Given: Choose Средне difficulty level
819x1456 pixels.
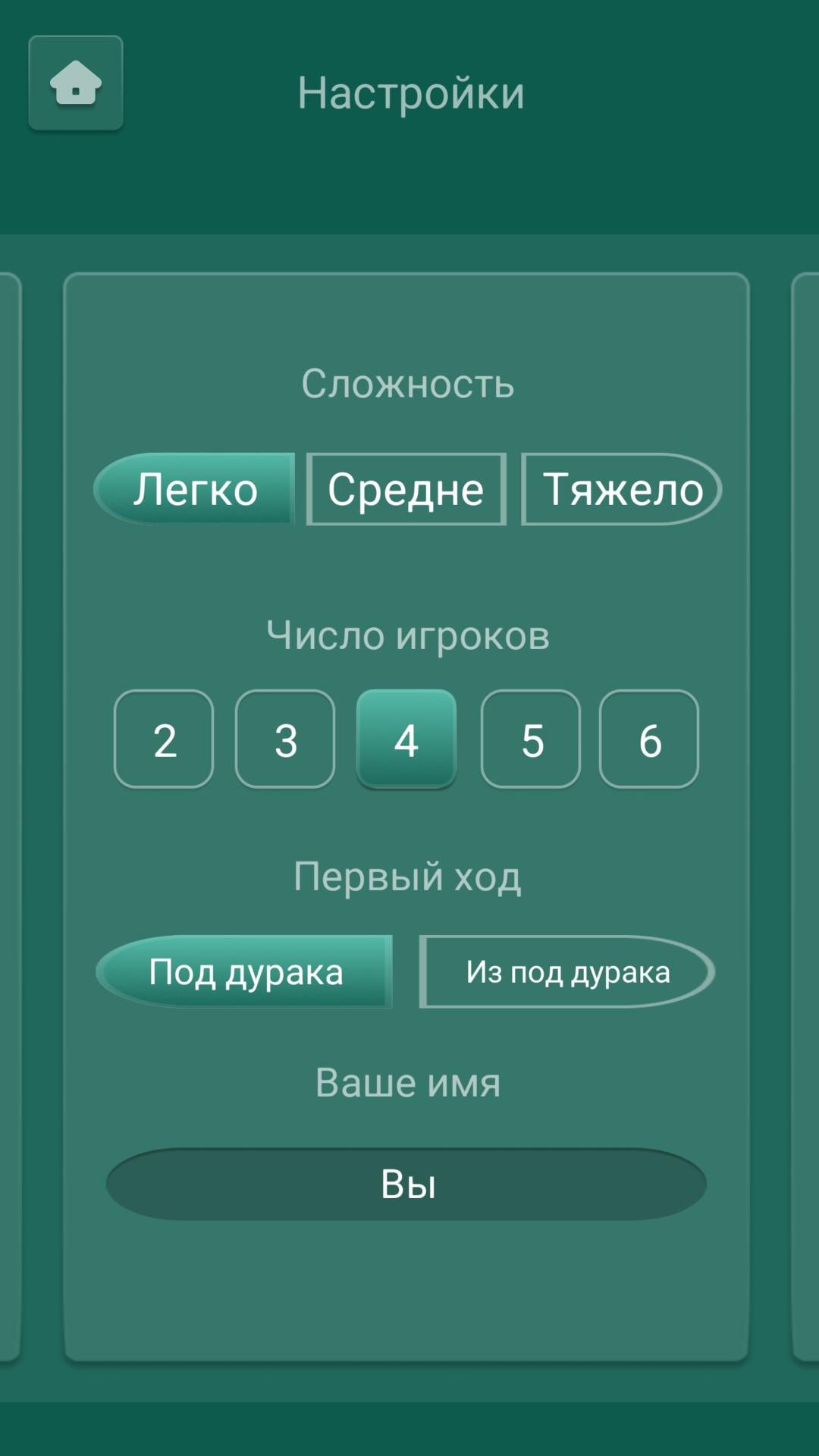Looking at the screenshot, I should pyautogui.click(x=406, y=489).
